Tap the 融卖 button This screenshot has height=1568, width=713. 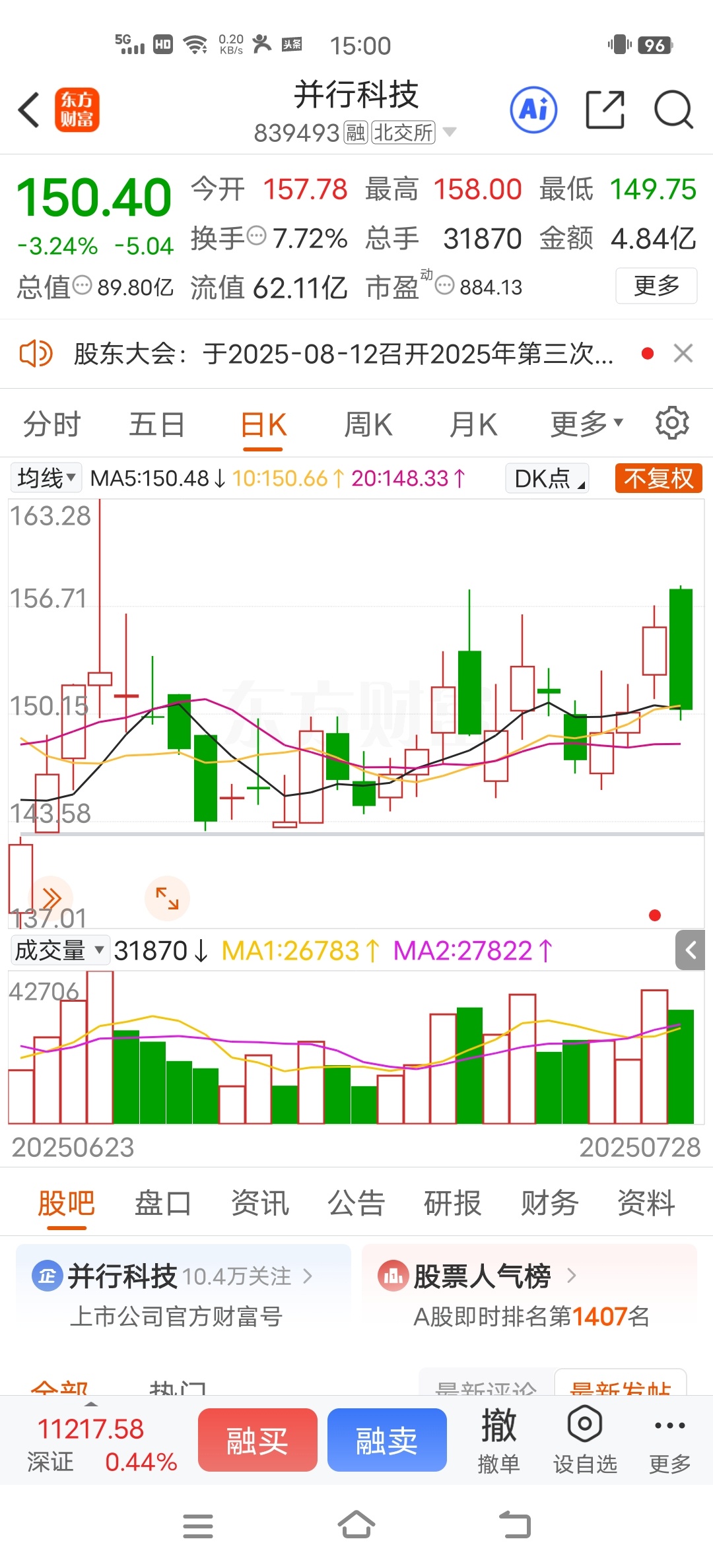pyautogui.click(x=387, y=1440)
